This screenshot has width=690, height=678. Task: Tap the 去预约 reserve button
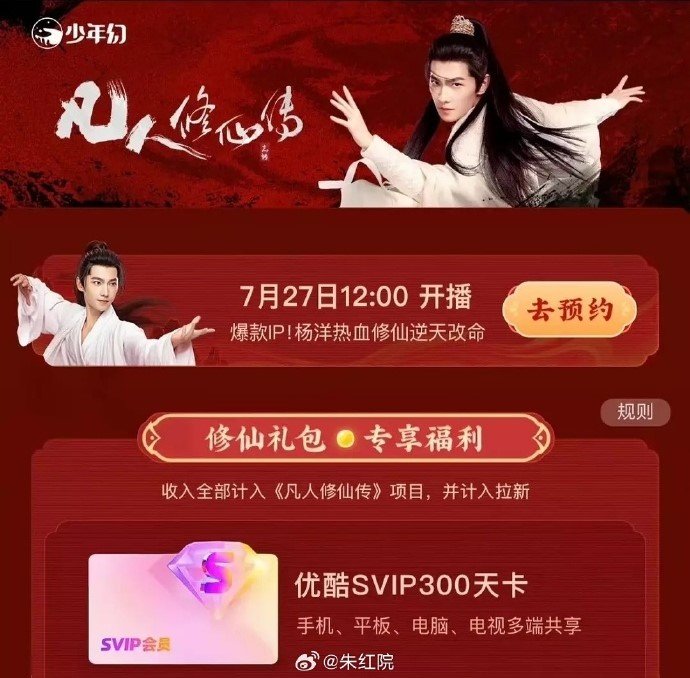[569, 312]
